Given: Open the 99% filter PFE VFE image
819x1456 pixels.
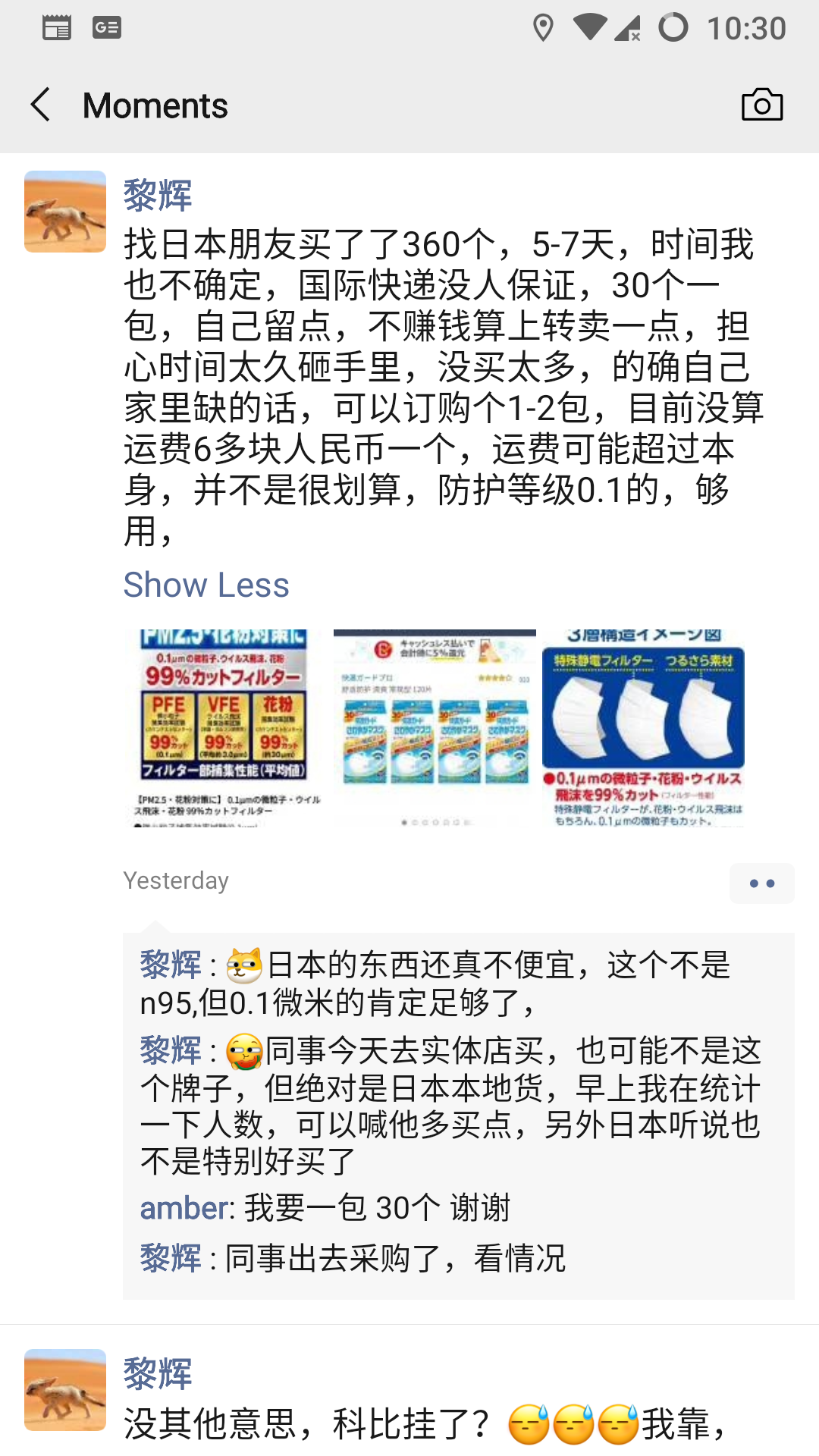Looking at the screenshot, I should (224, 728).
